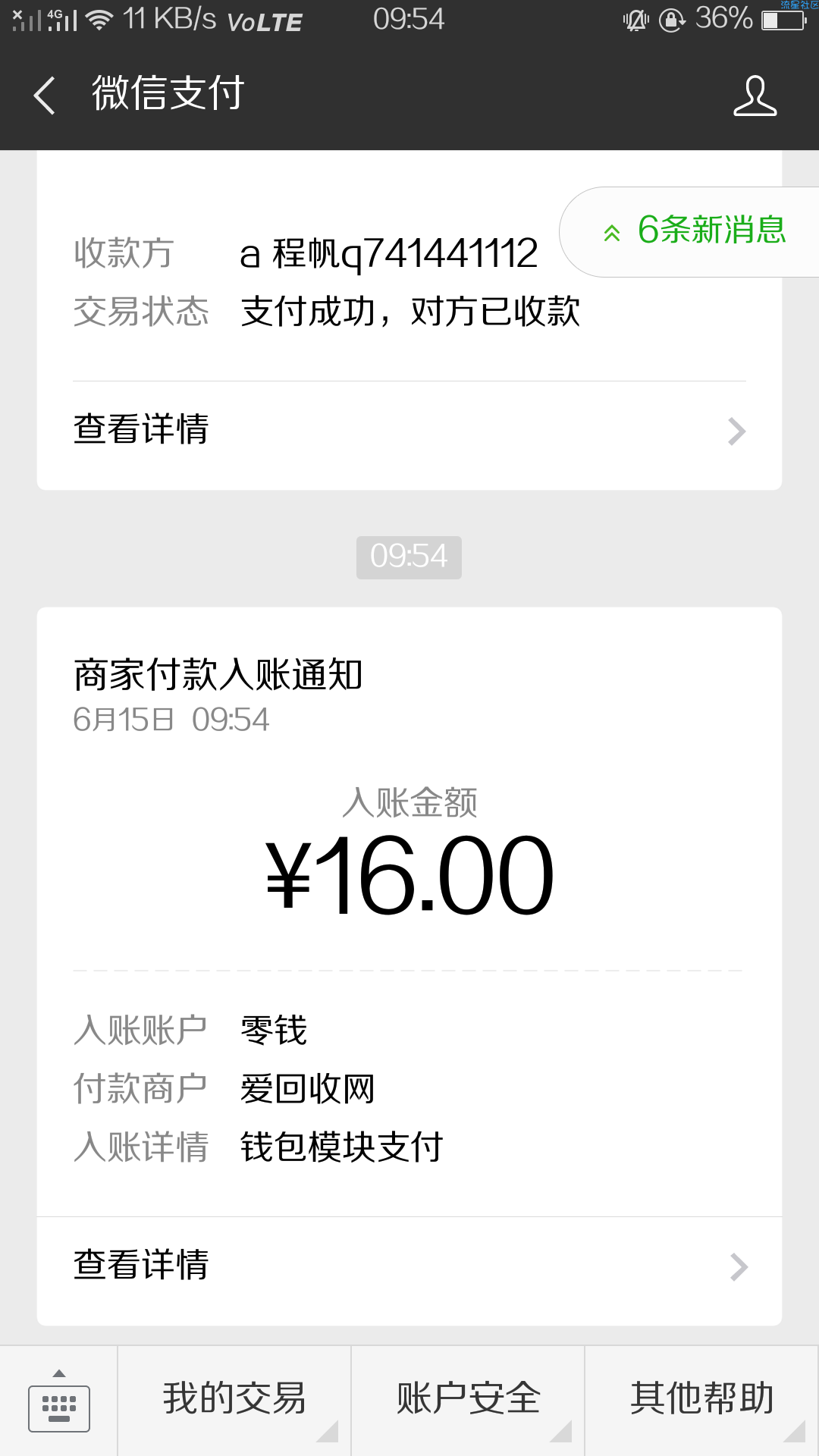
Task: Open the 其他帮助 menu
Action: [x=701, y=1400]
